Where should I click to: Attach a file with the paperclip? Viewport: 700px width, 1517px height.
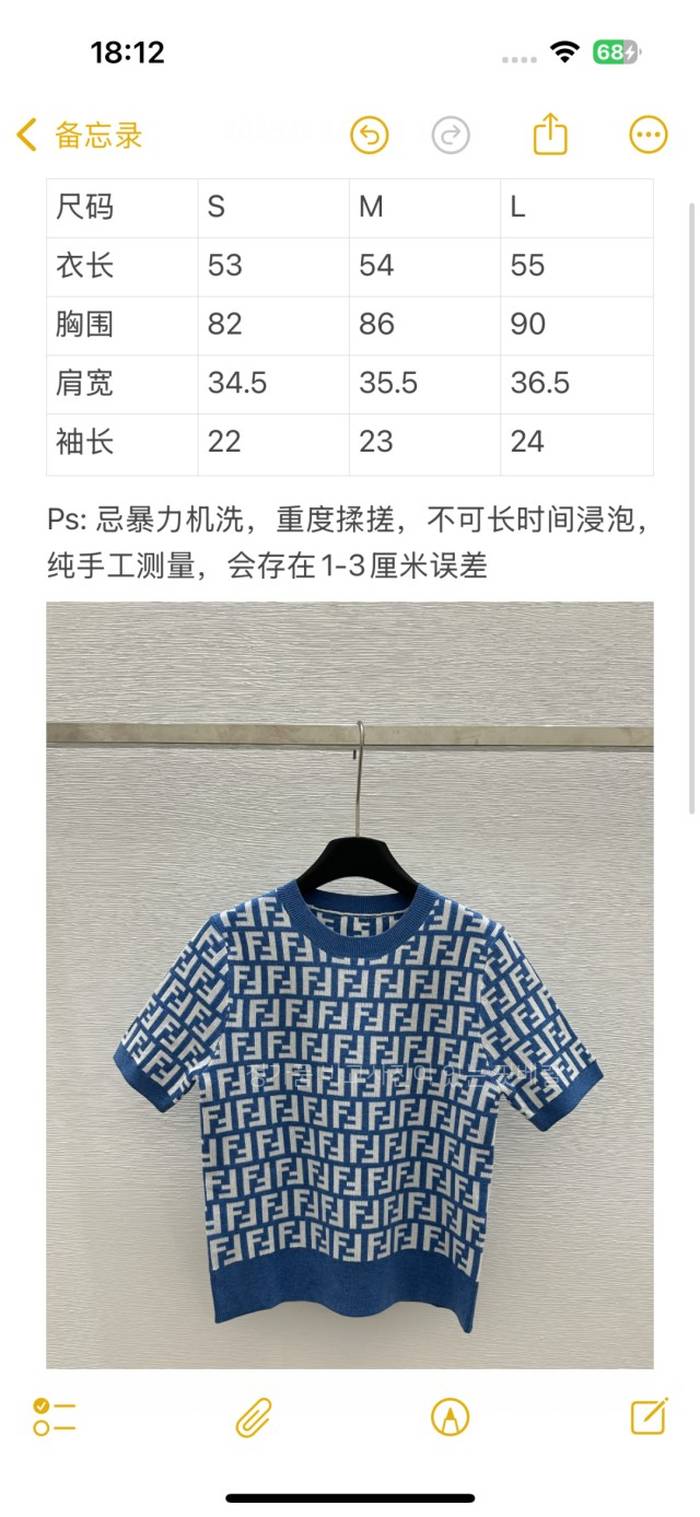pos(254,1417)
